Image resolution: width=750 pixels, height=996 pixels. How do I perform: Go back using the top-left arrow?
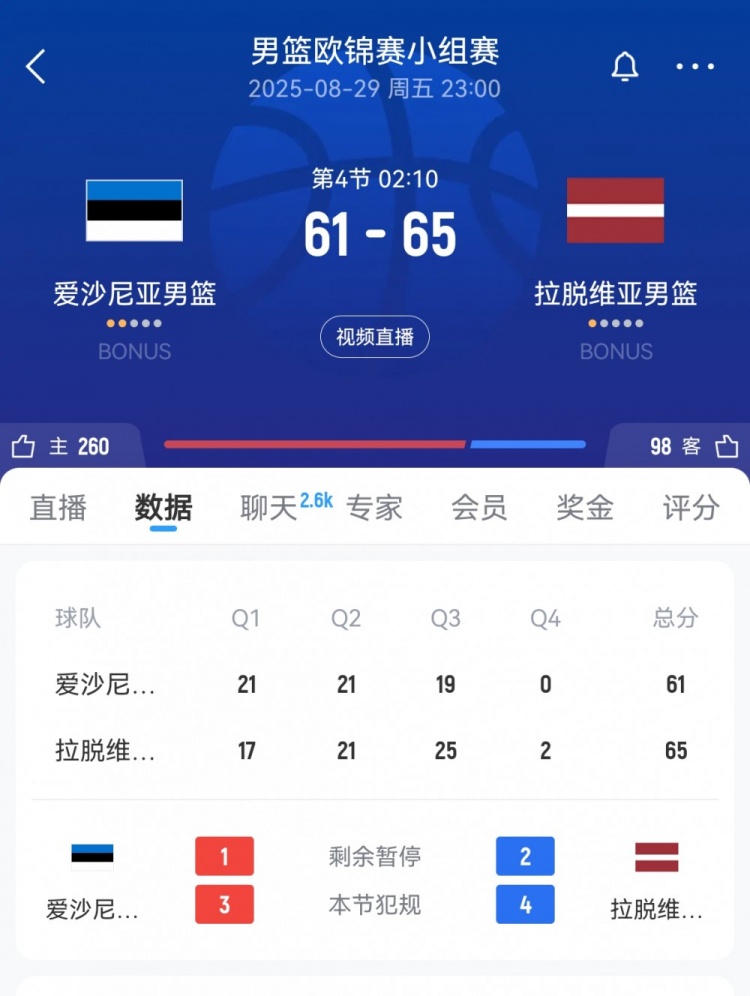(x=36, y=67)
